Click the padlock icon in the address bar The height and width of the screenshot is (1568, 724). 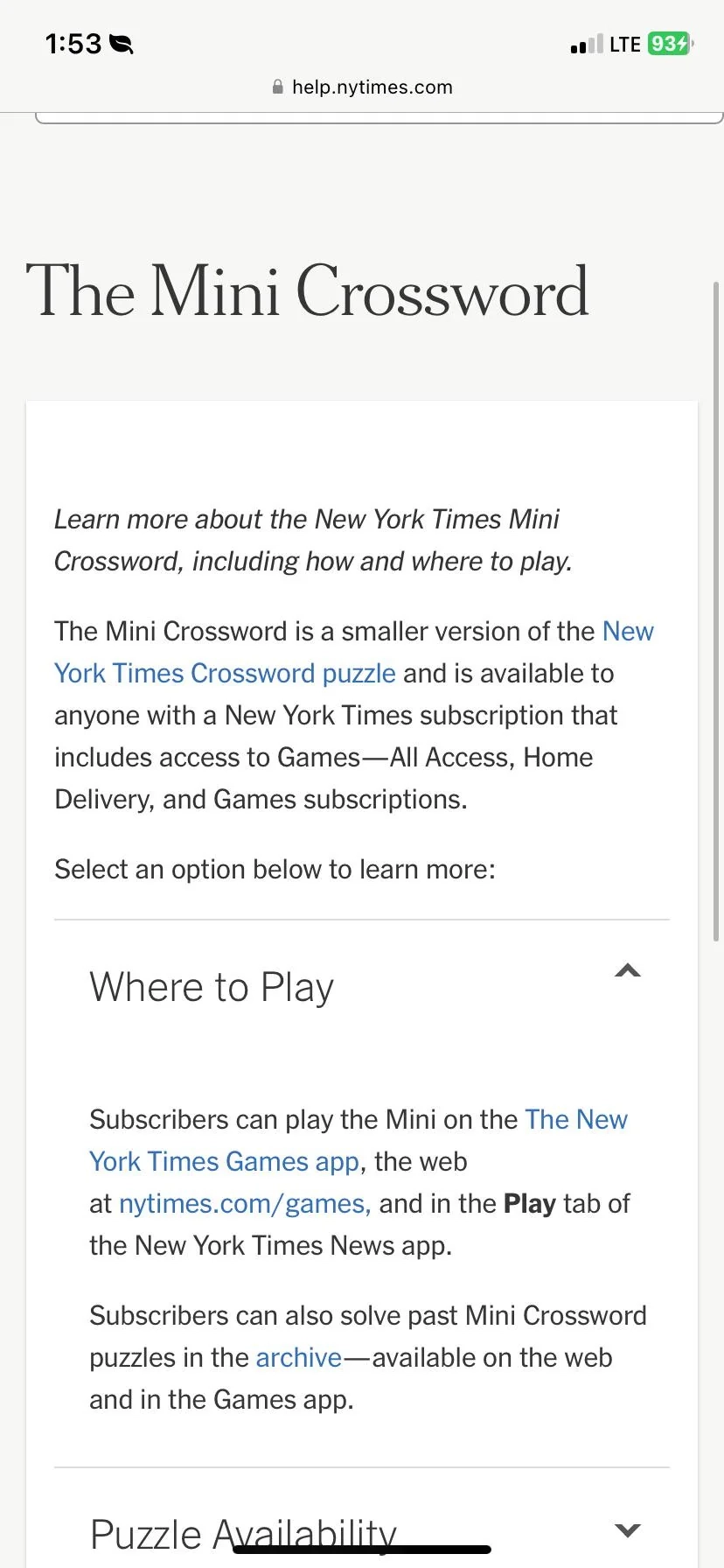(x=277, y=86)
